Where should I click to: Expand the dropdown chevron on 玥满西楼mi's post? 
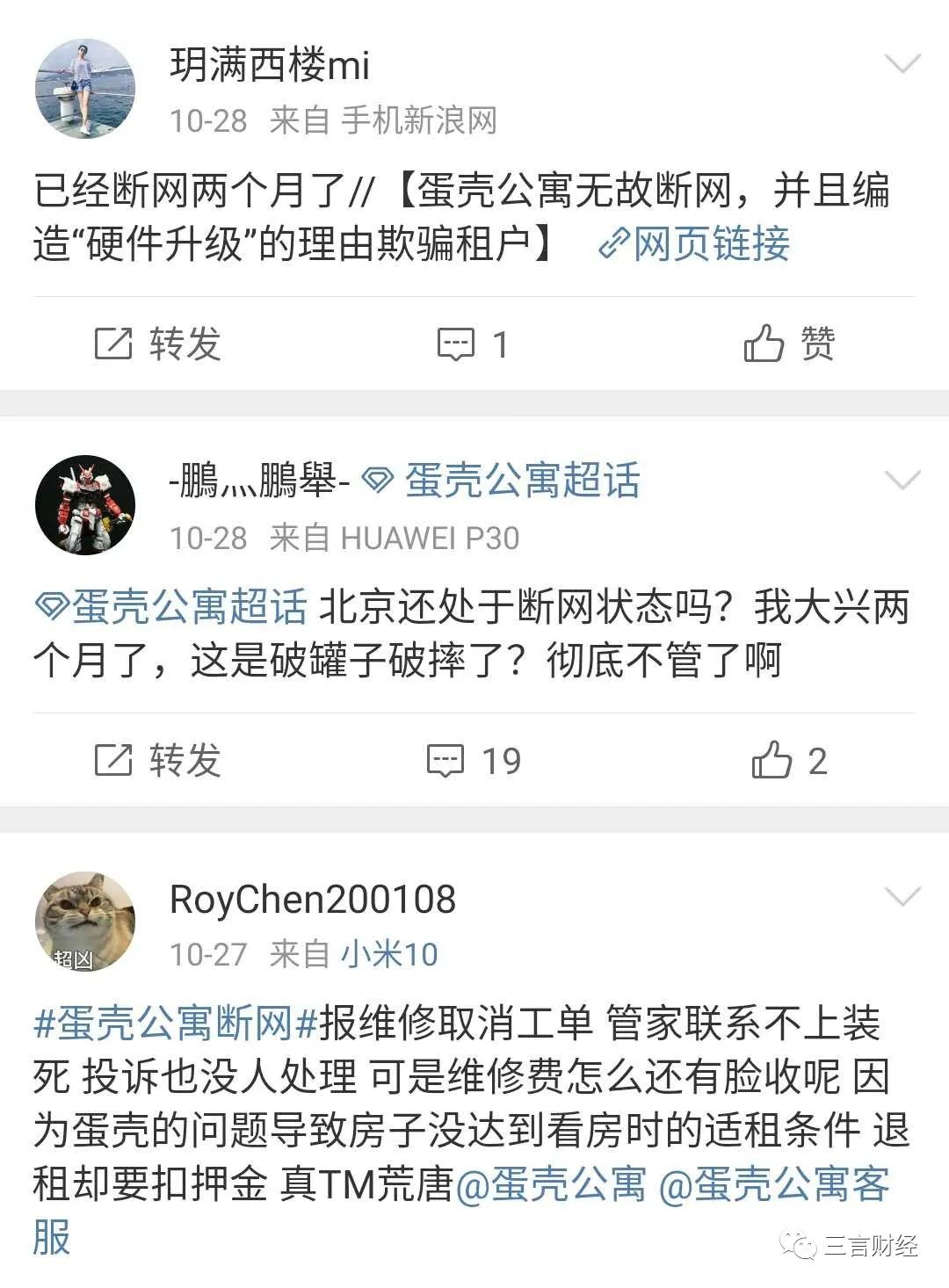coord(902,63)
